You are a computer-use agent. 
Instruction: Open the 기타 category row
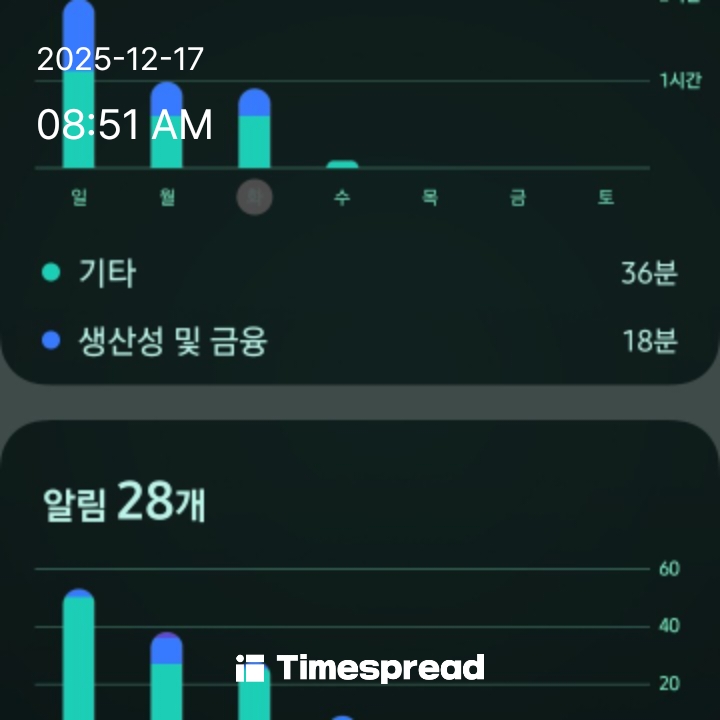(x=360, y=273)
